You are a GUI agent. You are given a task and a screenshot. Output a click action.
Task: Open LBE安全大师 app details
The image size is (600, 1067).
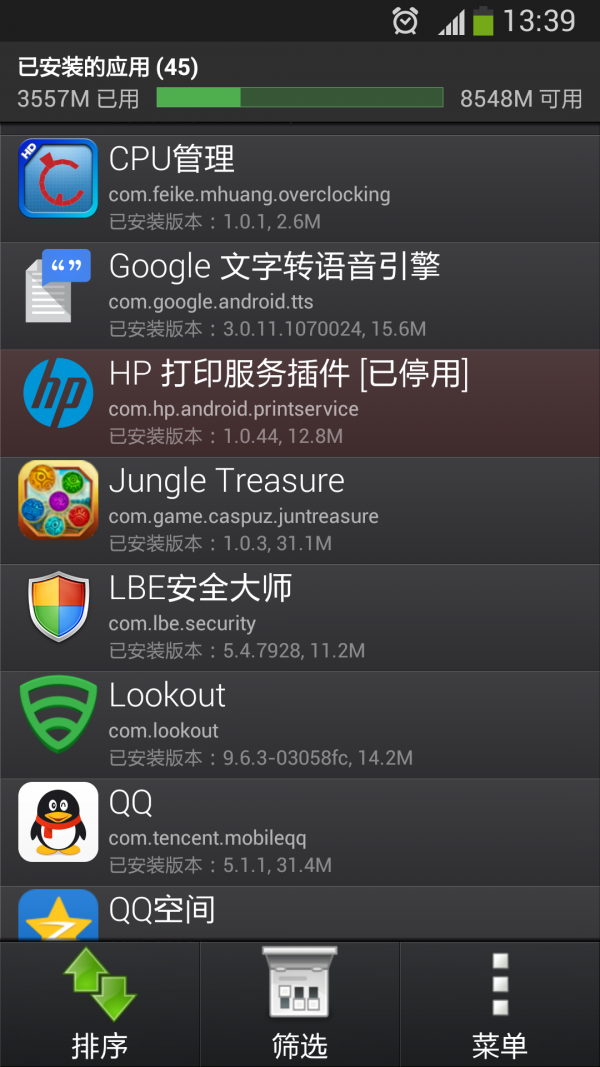(x=300, y=617)
